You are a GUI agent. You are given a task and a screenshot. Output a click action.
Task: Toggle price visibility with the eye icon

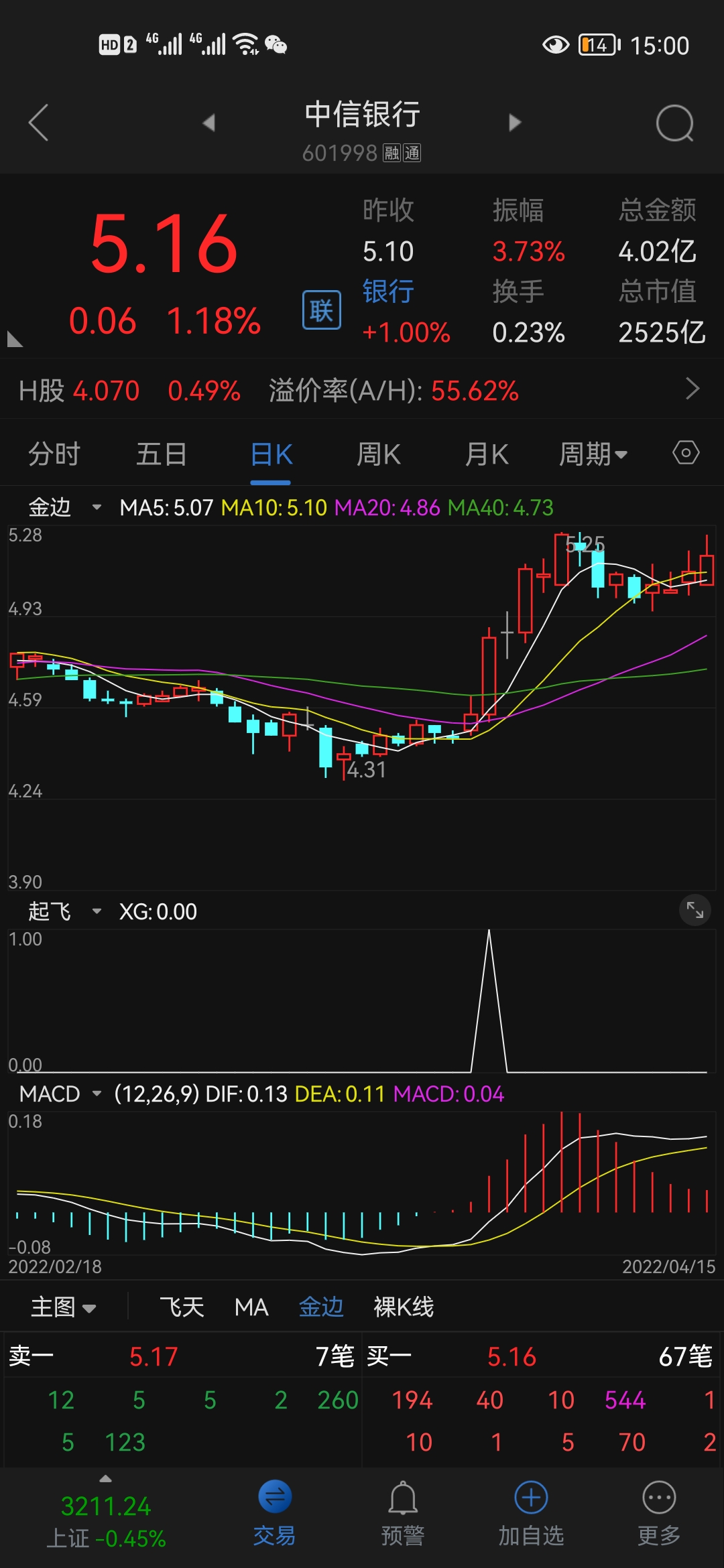[x=556, y=44]
